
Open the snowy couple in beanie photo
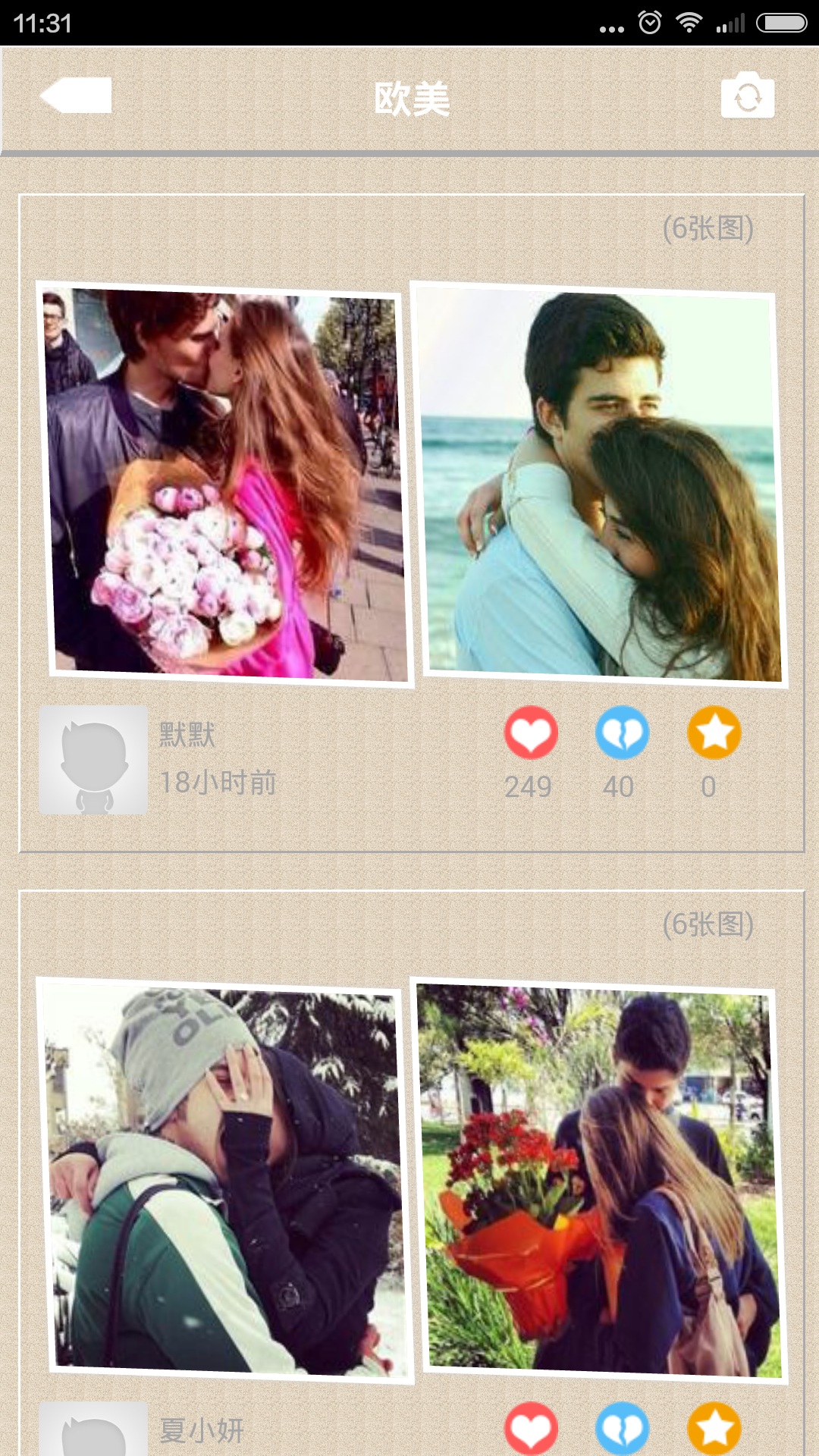click(224, 1180)
